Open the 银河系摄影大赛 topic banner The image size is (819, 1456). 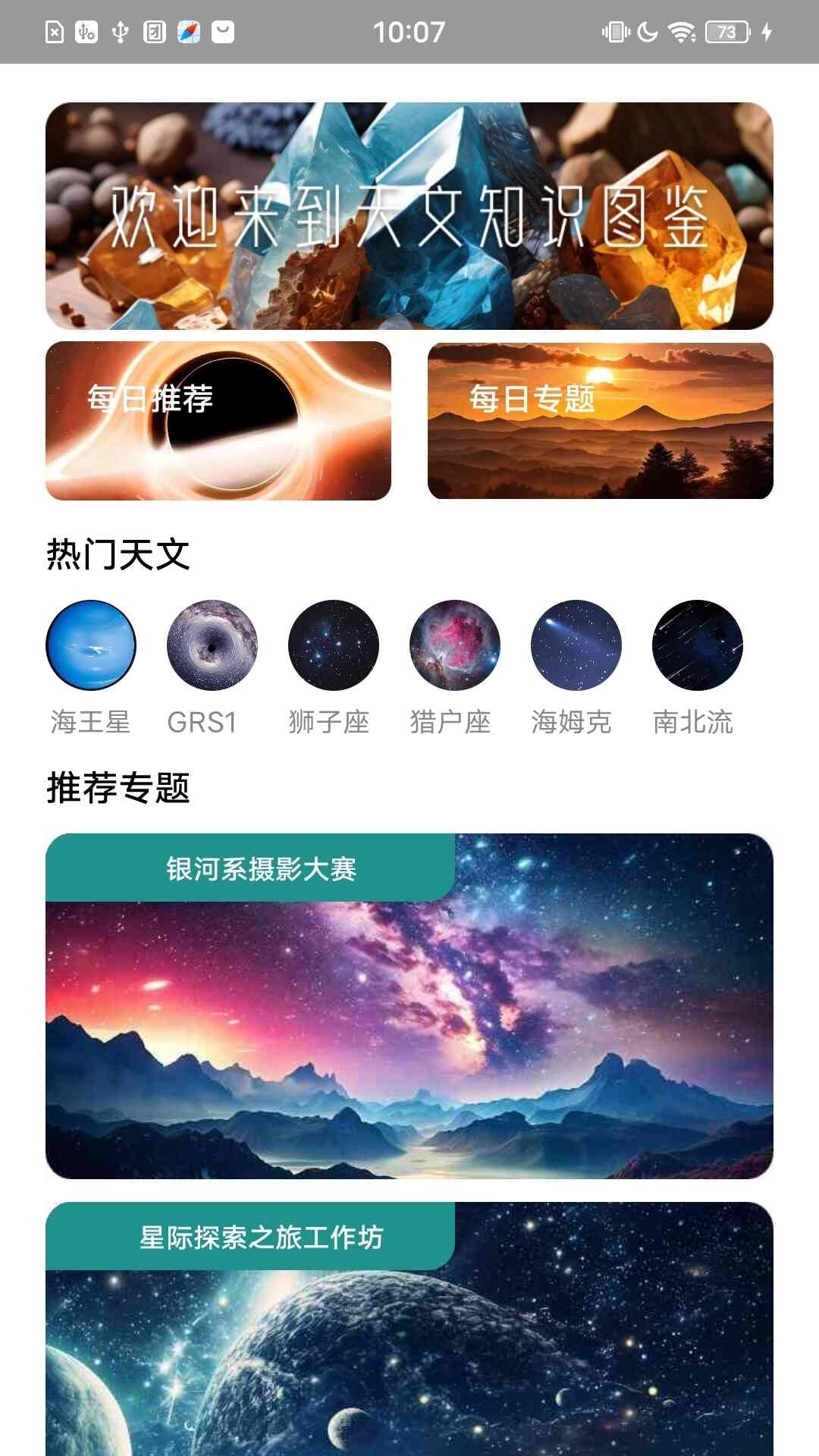[x=259, y=870]
